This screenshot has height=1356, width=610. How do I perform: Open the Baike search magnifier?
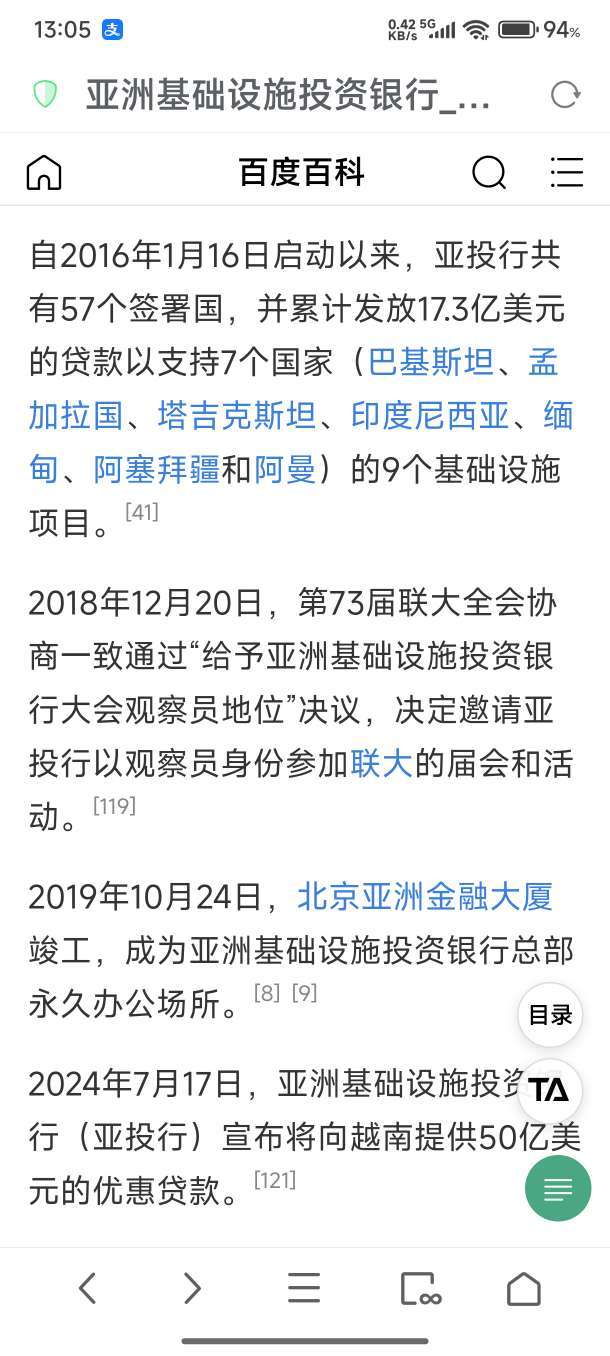click(488, 173)
